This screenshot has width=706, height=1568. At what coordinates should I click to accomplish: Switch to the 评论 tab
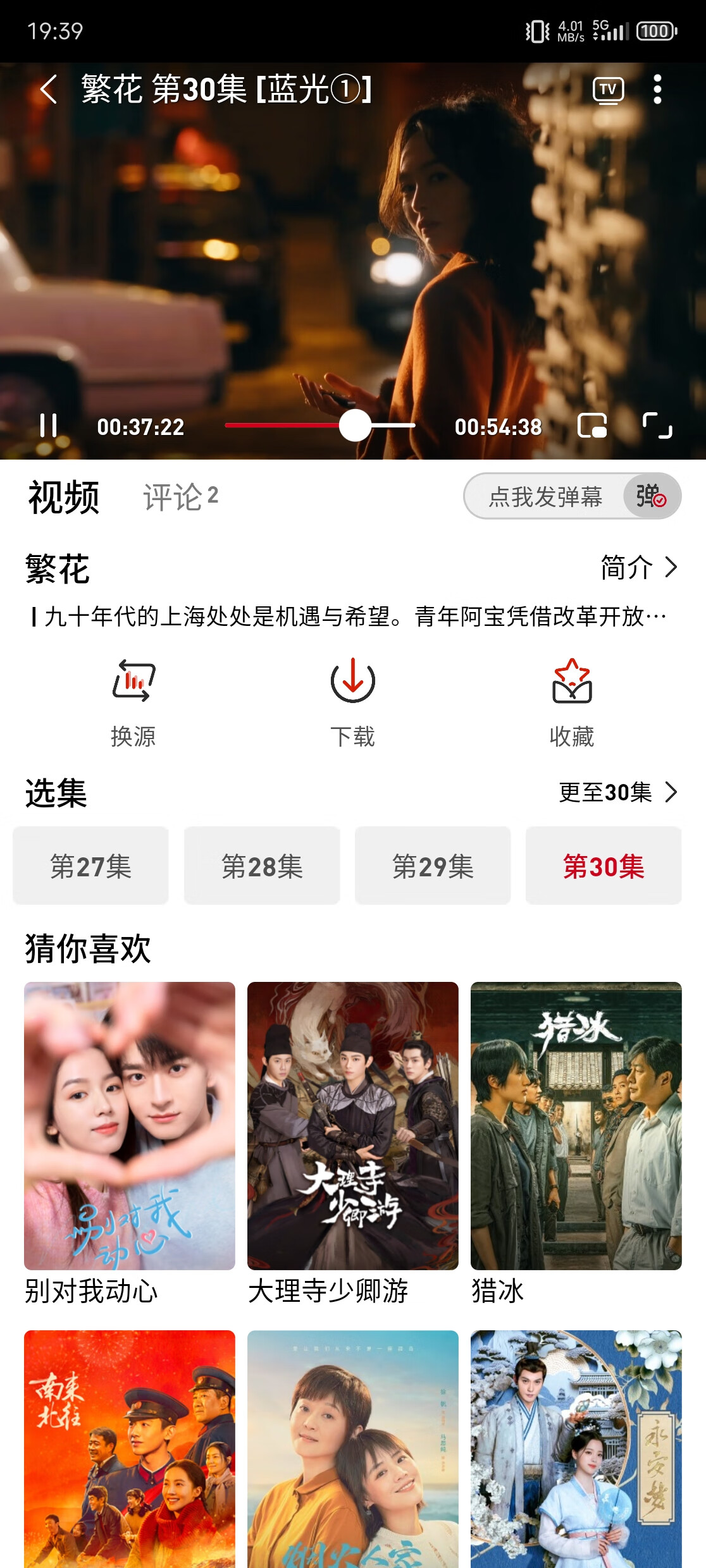pos(180,497)
